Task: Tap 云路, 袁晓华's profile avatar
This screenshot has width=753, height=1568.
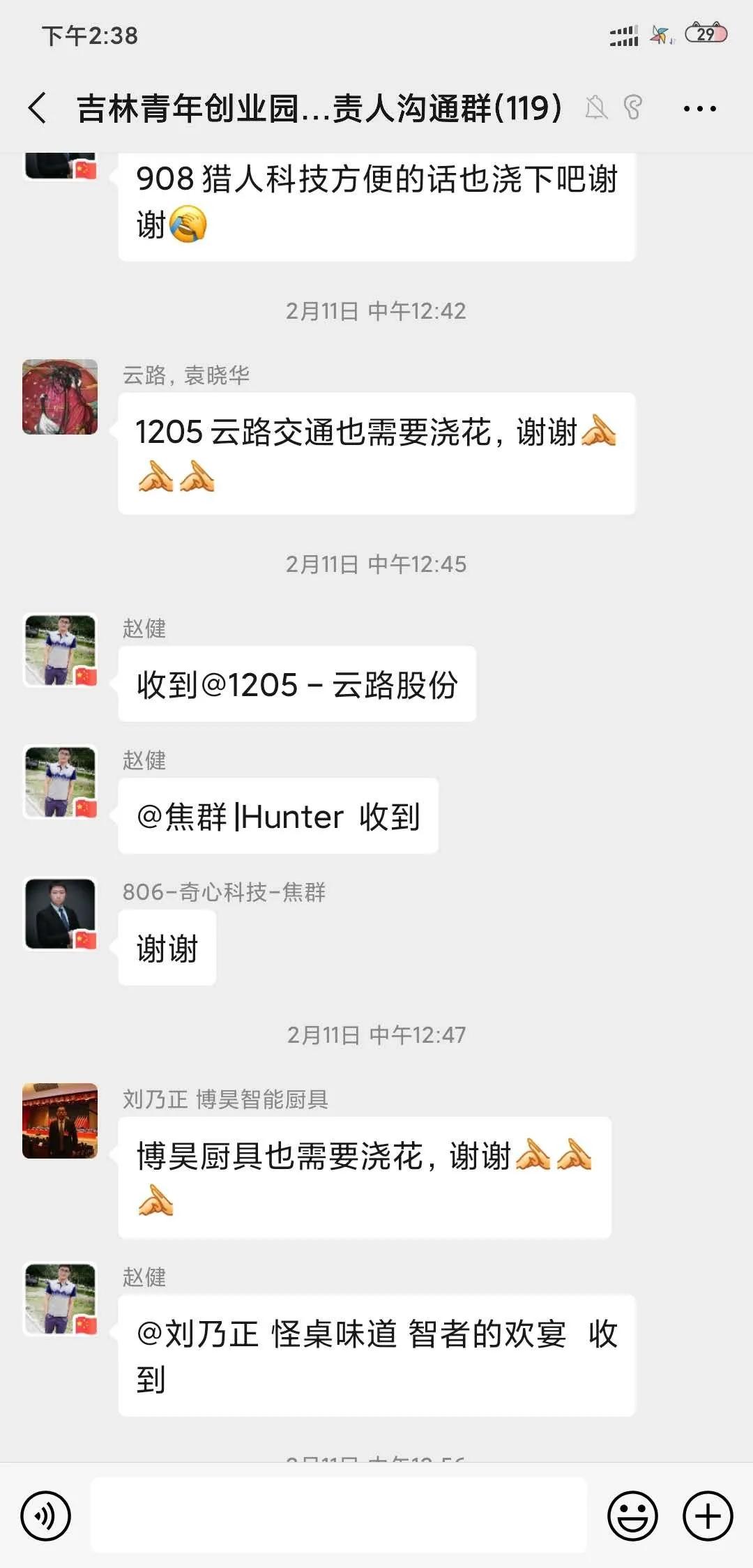Action: coord(59,398)
